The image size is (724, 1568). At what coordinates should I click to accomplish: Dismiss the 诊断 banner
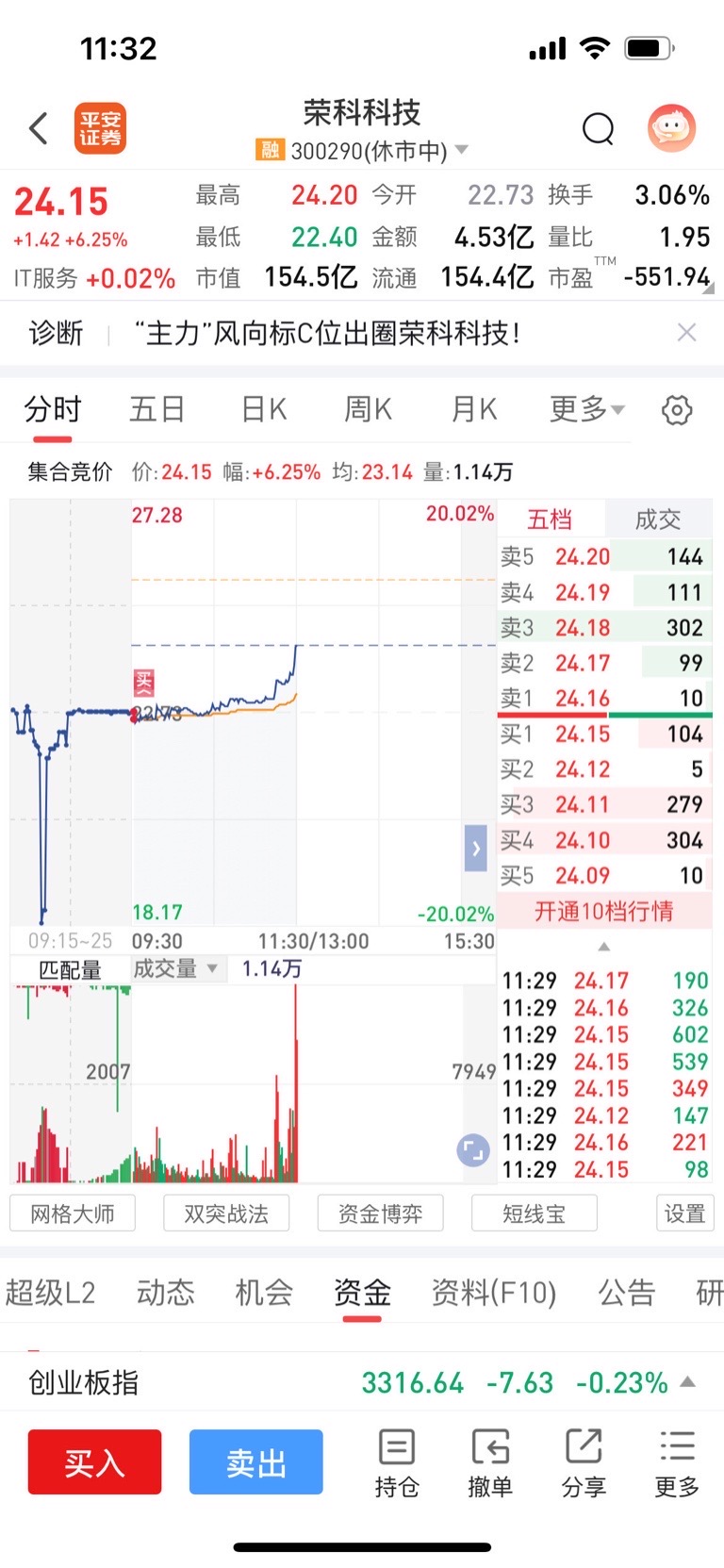coord(687,332)
